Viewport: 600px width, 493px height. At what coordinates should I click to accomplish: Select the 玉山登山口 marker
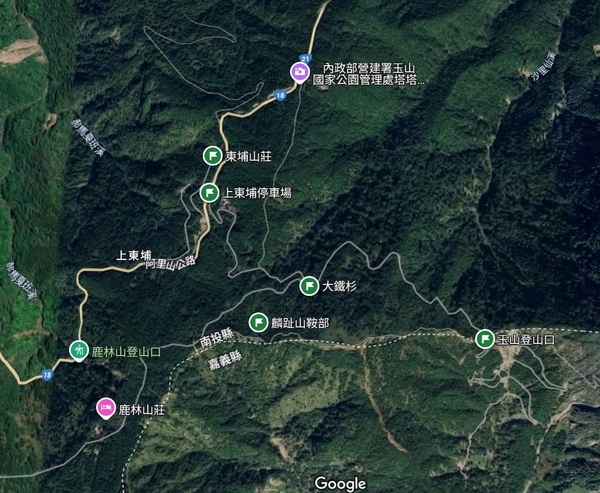click(485, 339)
